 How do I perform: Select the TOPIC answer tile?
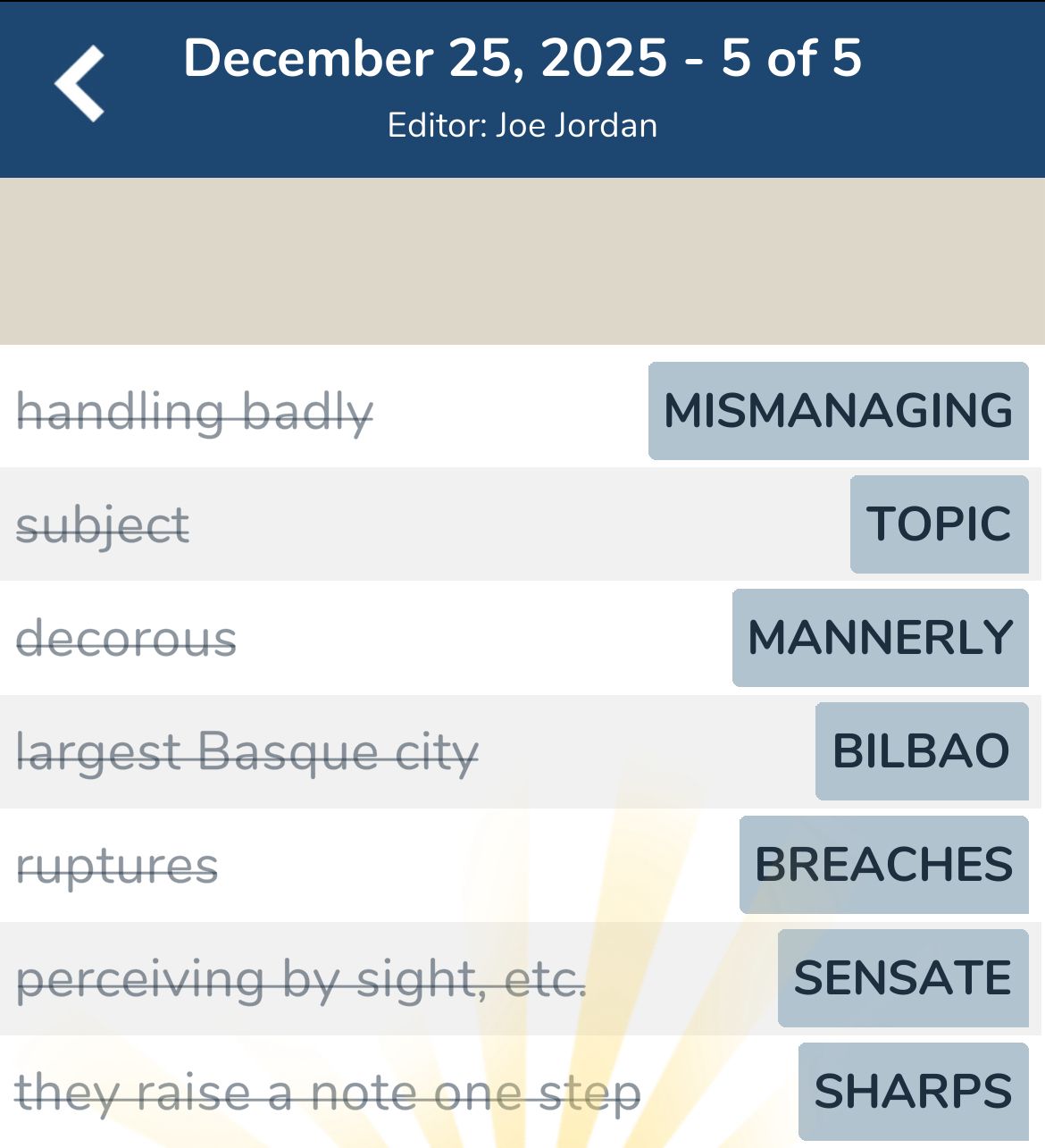click(x=939, y=524)
